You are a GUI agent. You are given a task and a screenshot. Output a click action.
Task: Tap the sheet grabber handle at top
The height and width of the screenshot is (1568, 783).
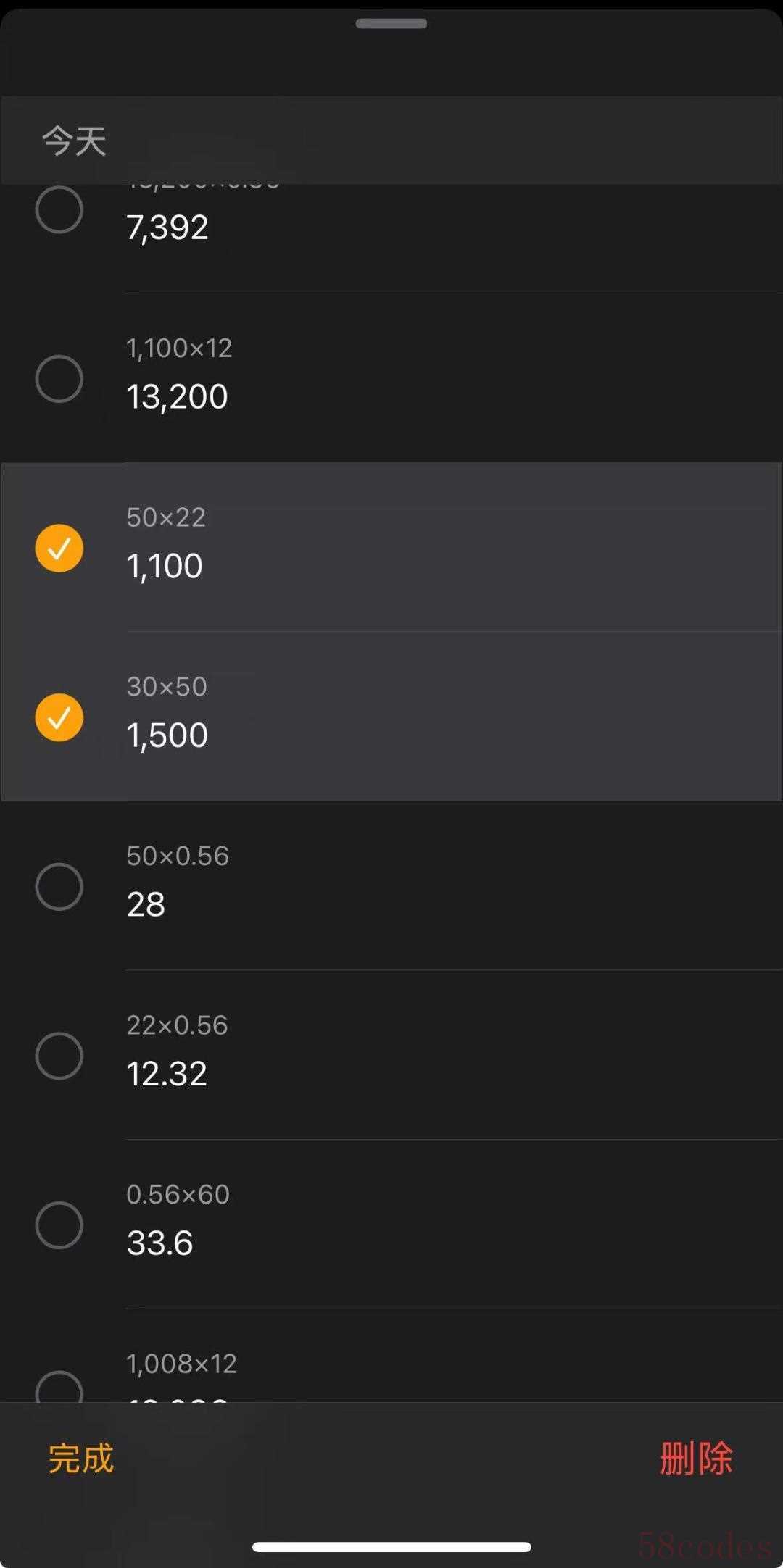(x=391, y=23)
